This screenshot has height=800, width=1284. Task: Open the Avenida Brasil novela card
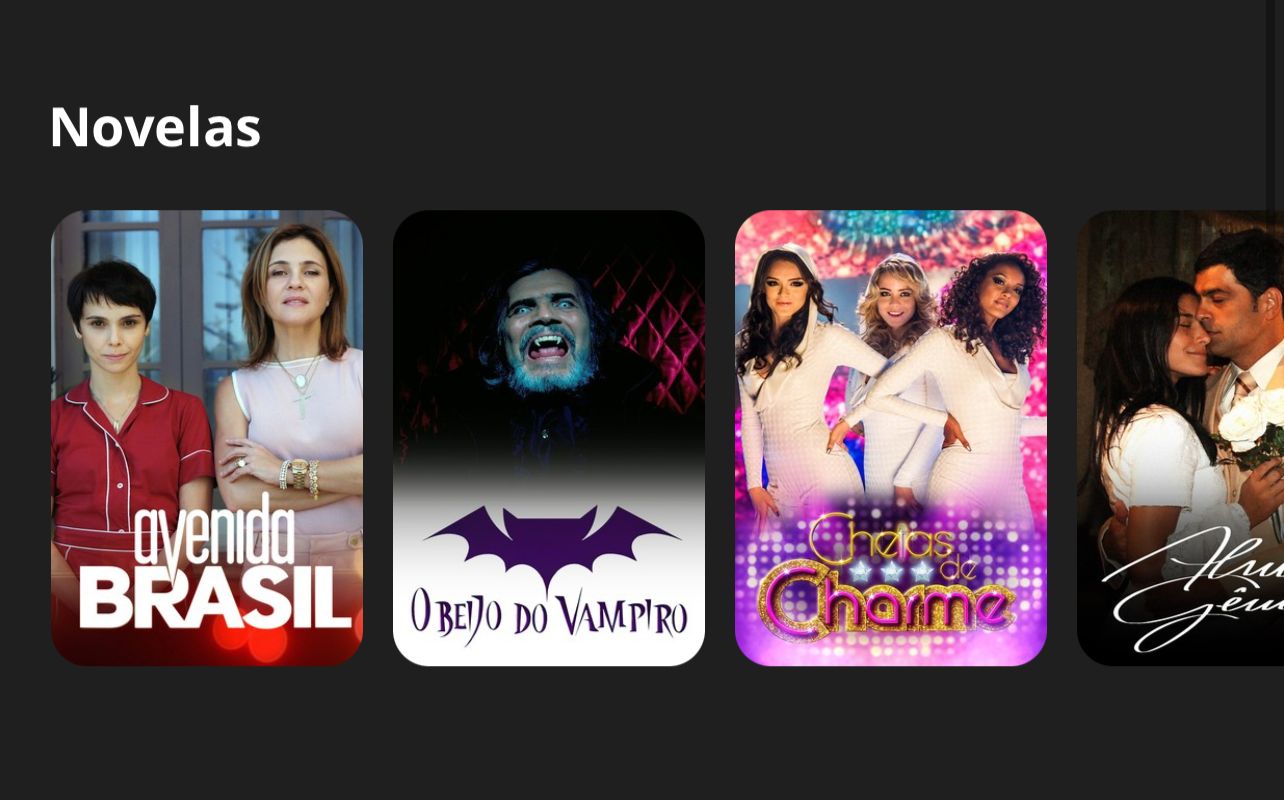207,438
